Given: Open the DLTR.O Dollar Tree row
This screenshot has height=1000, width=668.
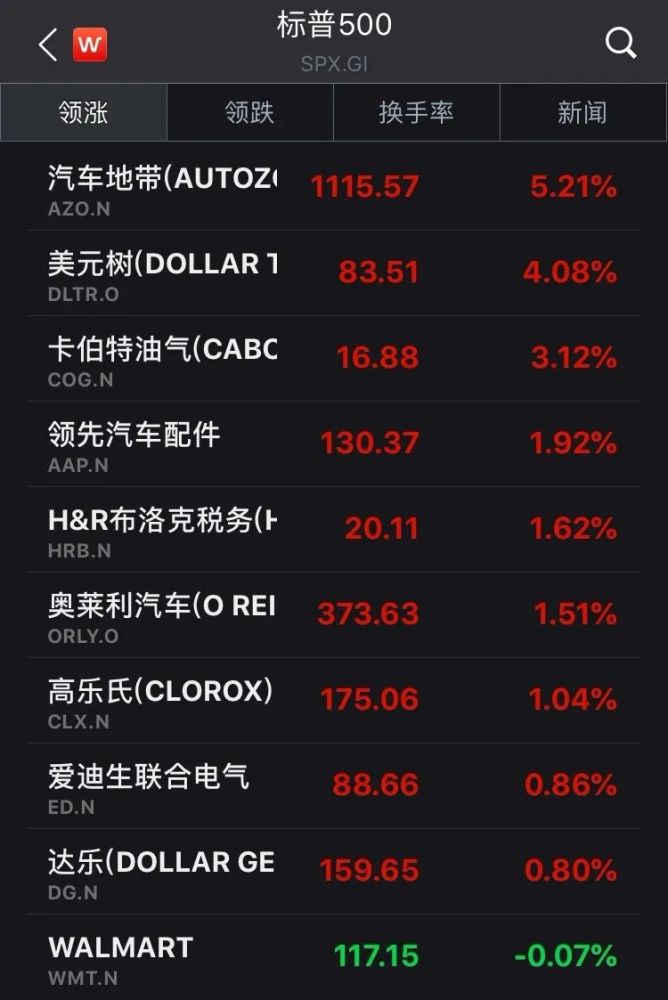Looking at the screenshot, I should click(x=334, y=274).
